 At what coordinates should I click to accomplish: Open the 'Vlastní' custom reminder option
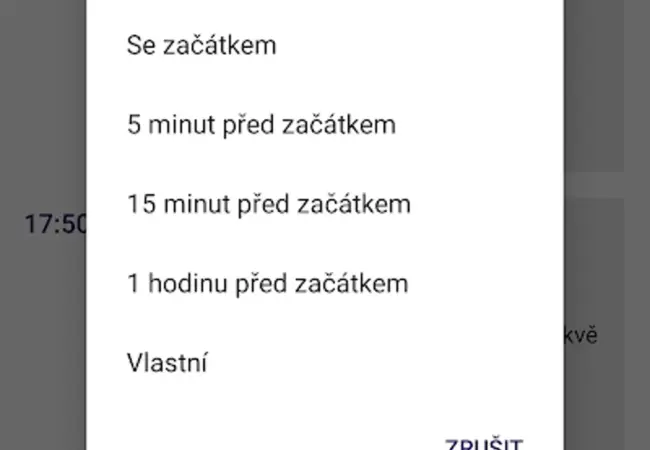pyautogui.click(x=167, y=362)
